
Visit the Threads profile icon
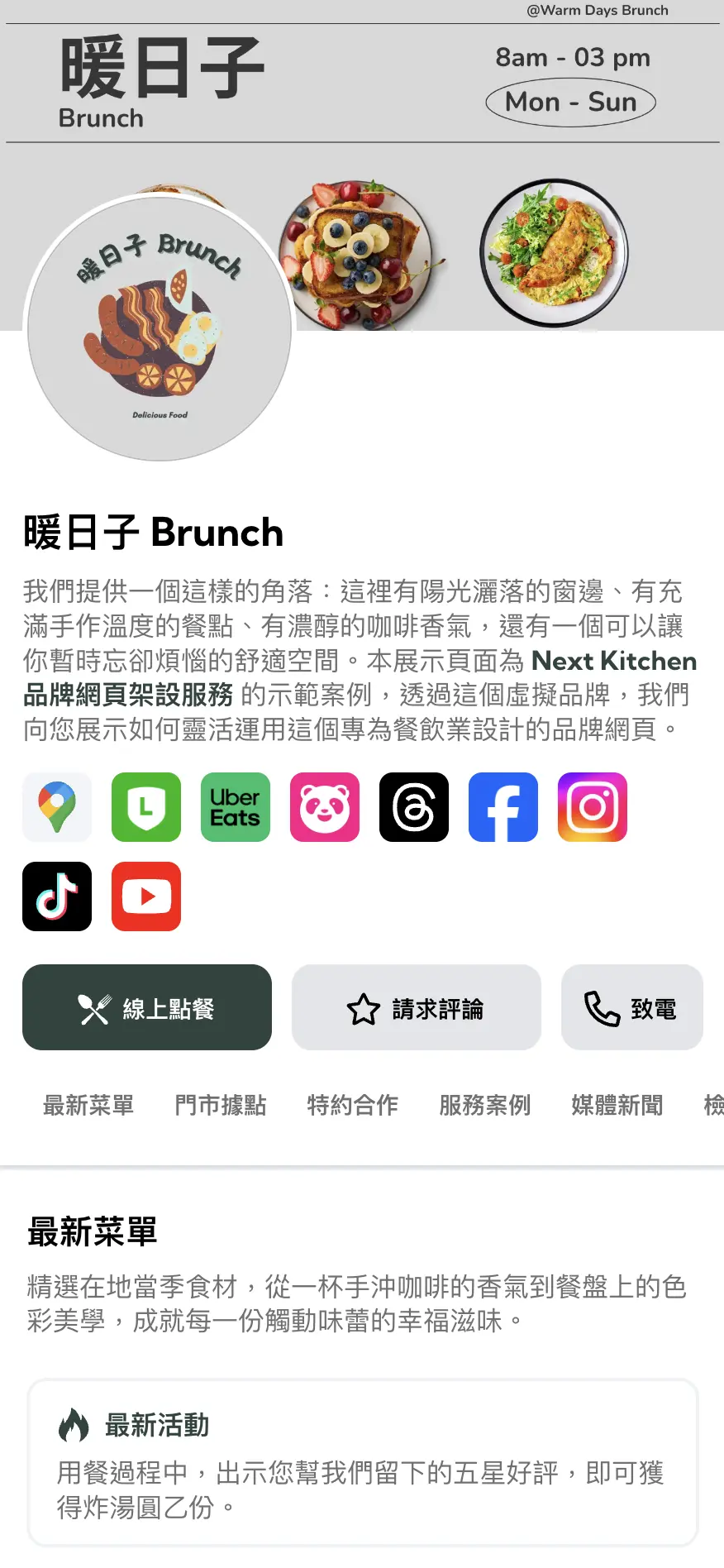click(x=413, y=807)
